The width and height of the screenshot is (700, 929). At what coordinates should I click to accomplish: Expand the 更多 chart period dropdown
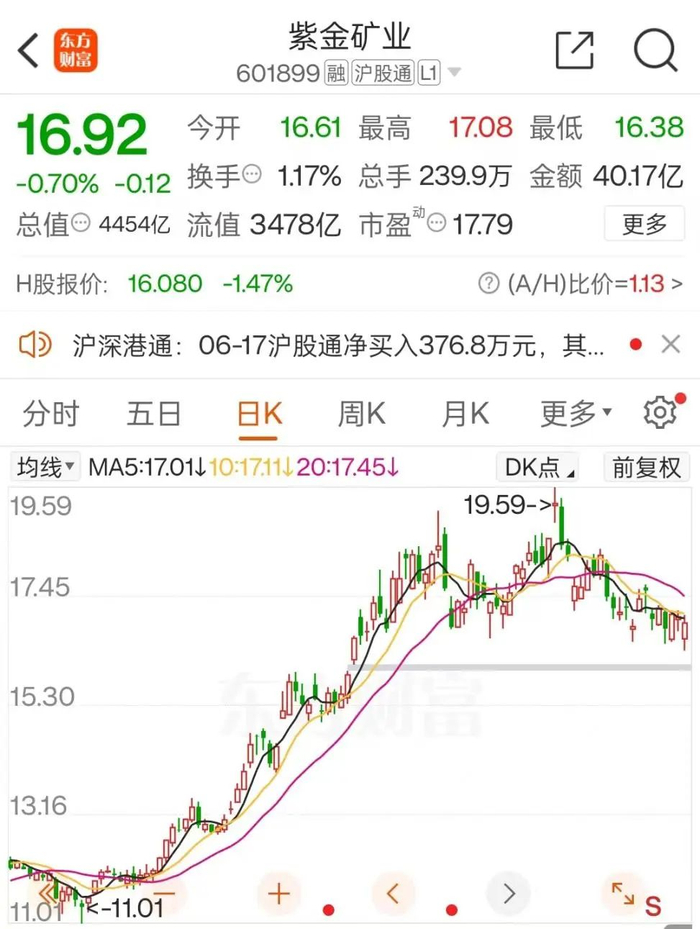click(576, 413)
